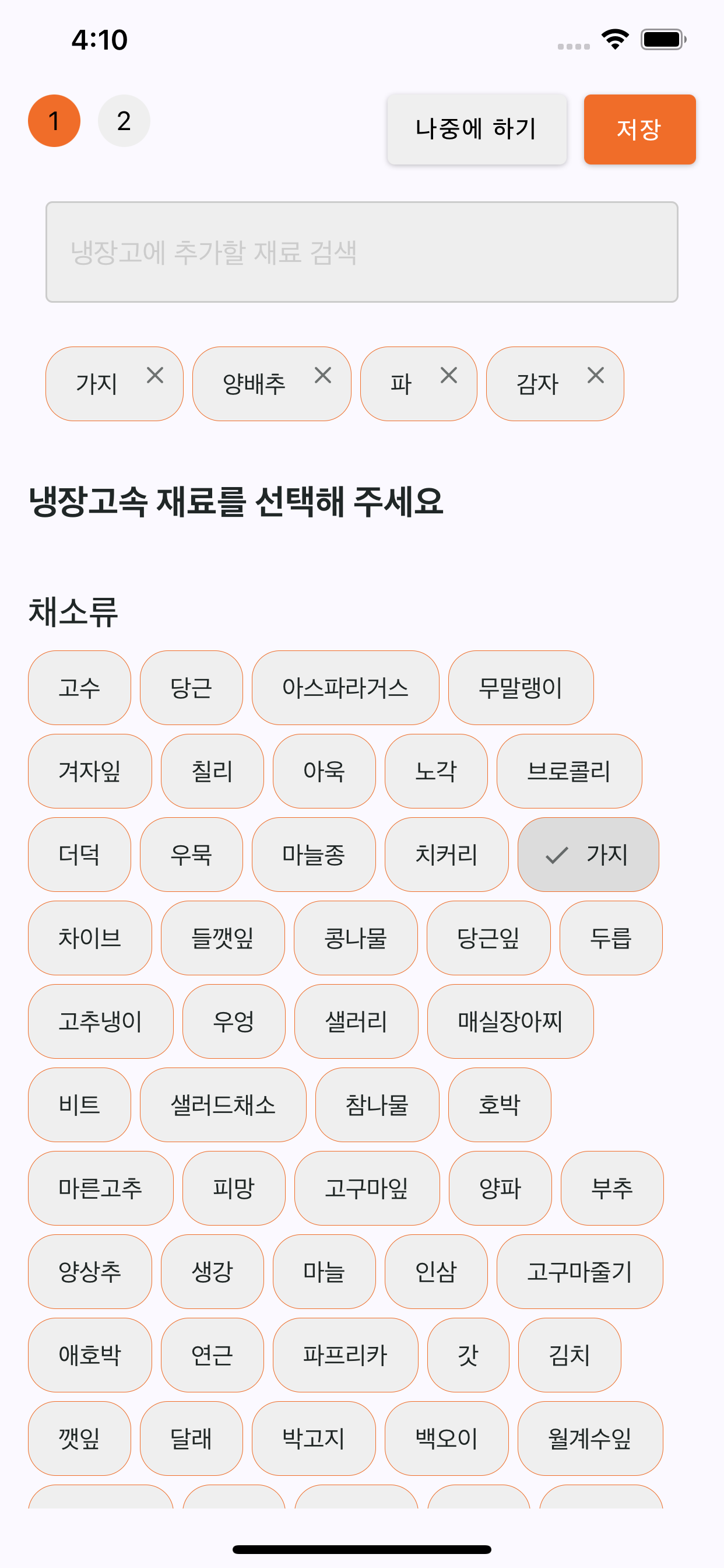Uncheck the checked 가지 chip in 채소류

click(588, 854)
